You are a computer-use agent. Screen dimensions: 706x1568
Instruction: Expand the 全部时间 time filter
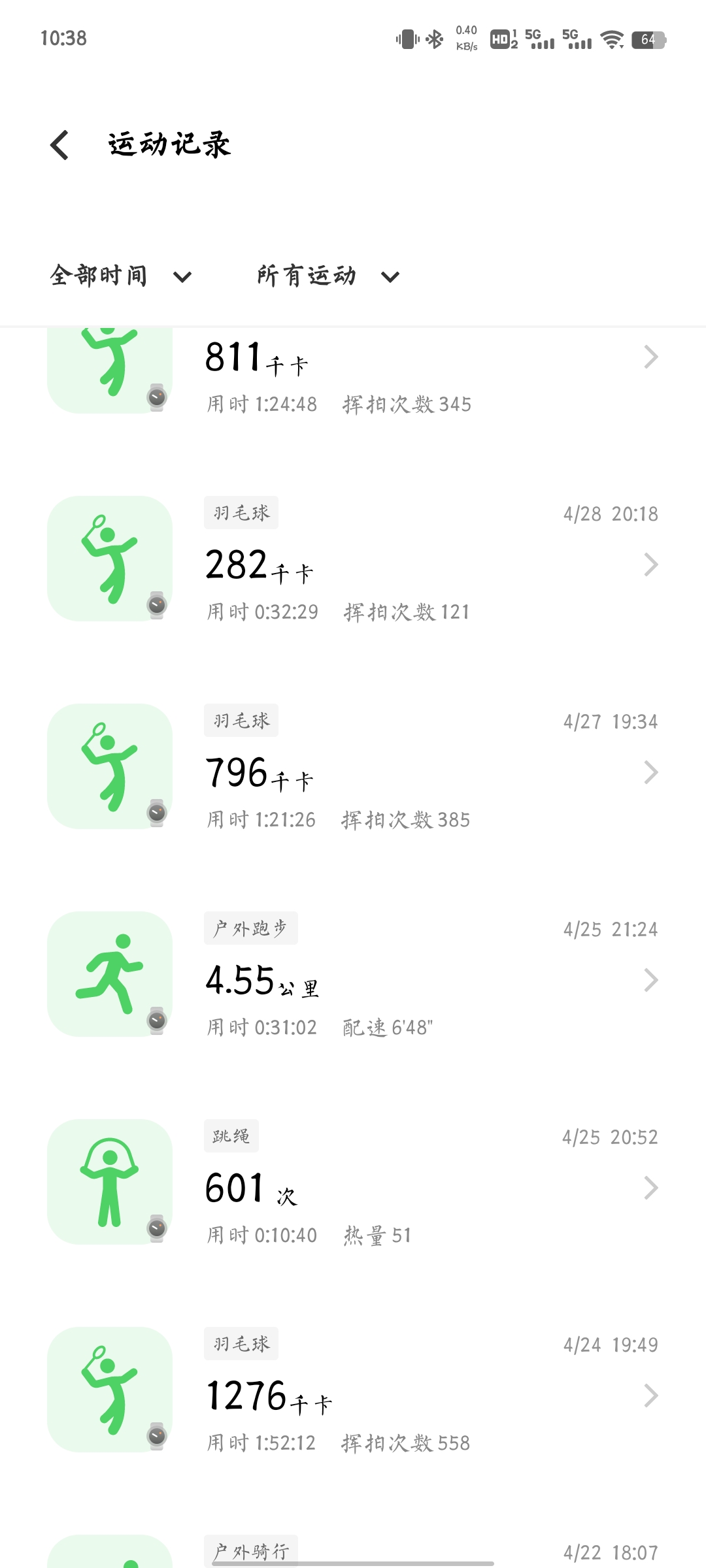click(x=121, y=276)
